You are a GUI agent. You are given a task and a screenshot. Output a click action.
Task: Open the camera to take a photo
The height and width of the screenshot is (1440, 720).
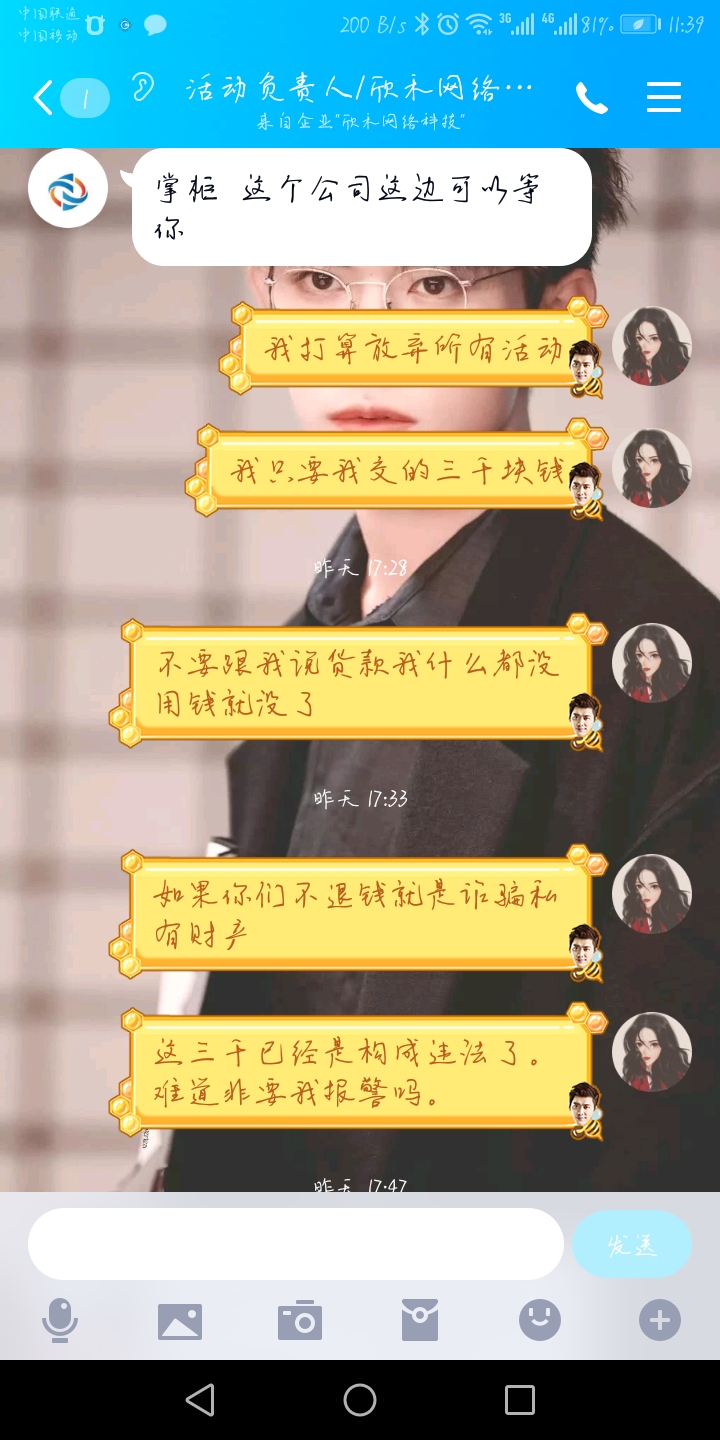point(300,1321)
